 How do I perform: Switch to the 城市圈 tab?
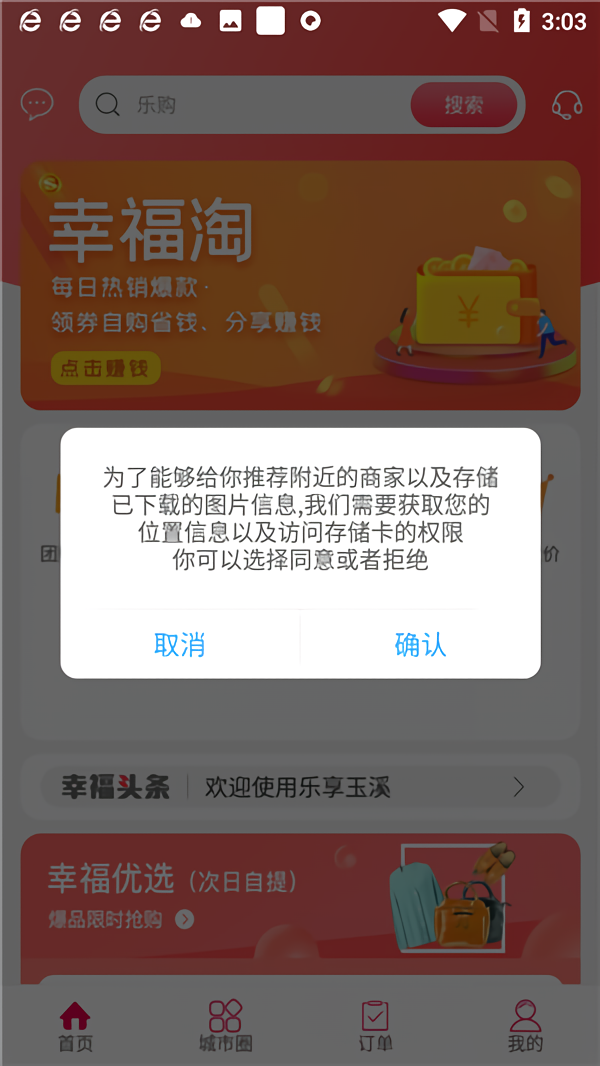coord(225,1025)
